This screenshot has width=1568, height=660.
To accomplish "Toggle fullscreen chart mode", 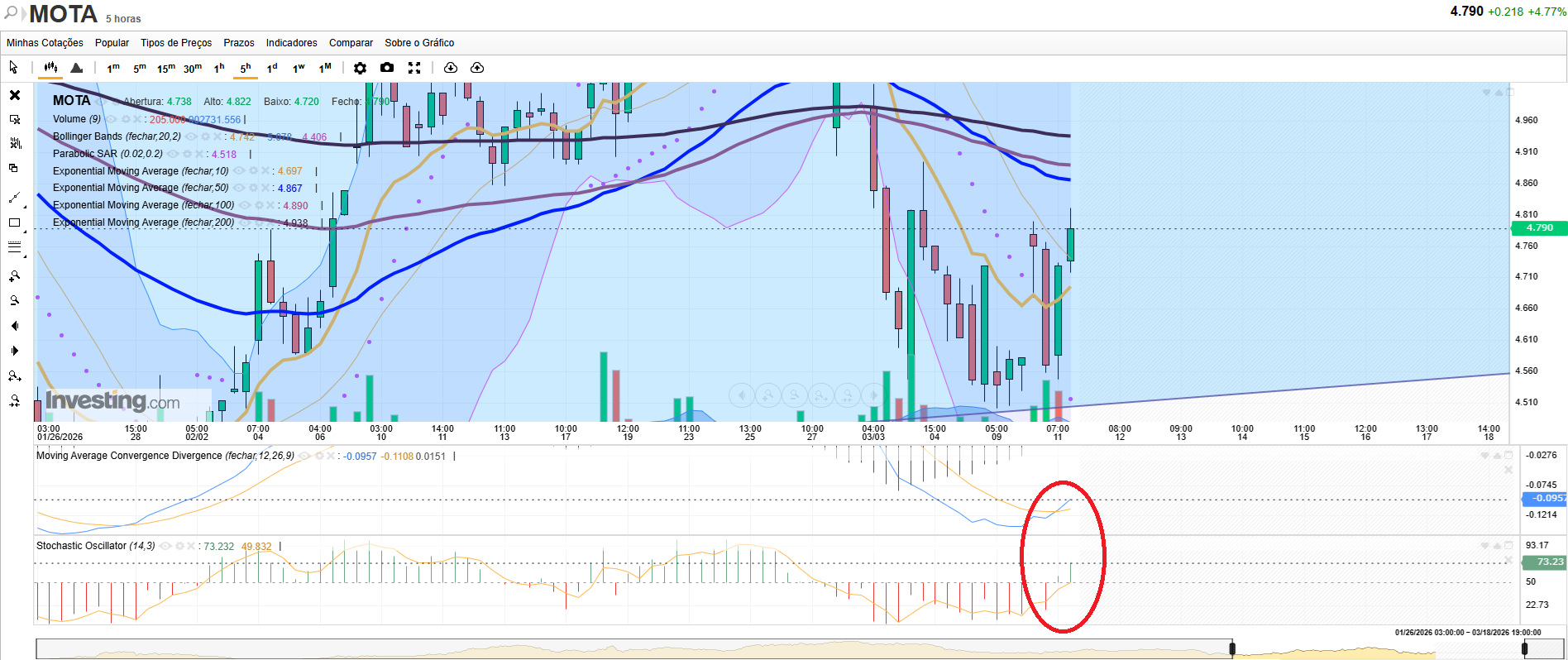I will [x=414, y=68].
